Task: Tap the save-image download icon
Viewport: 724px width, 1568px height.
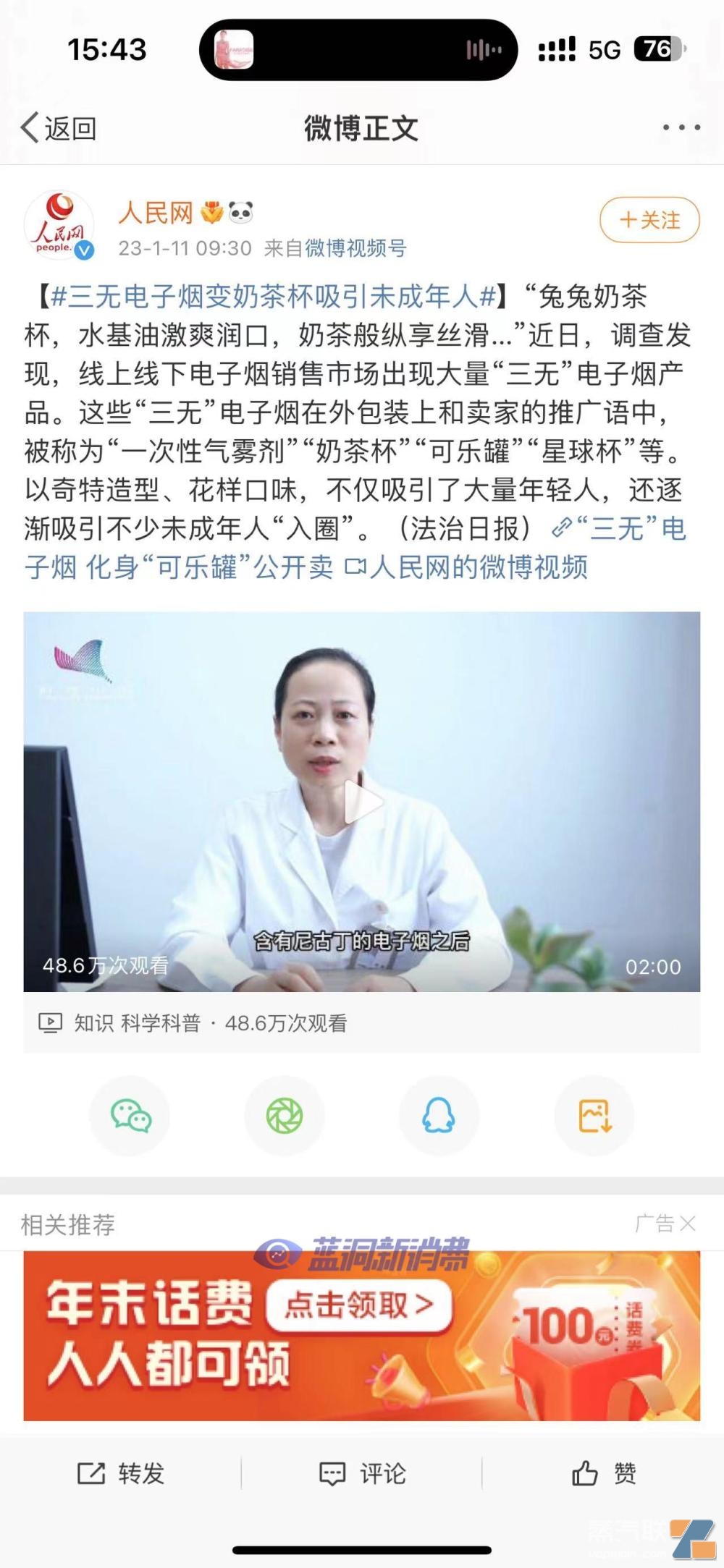Action: 594,1115
